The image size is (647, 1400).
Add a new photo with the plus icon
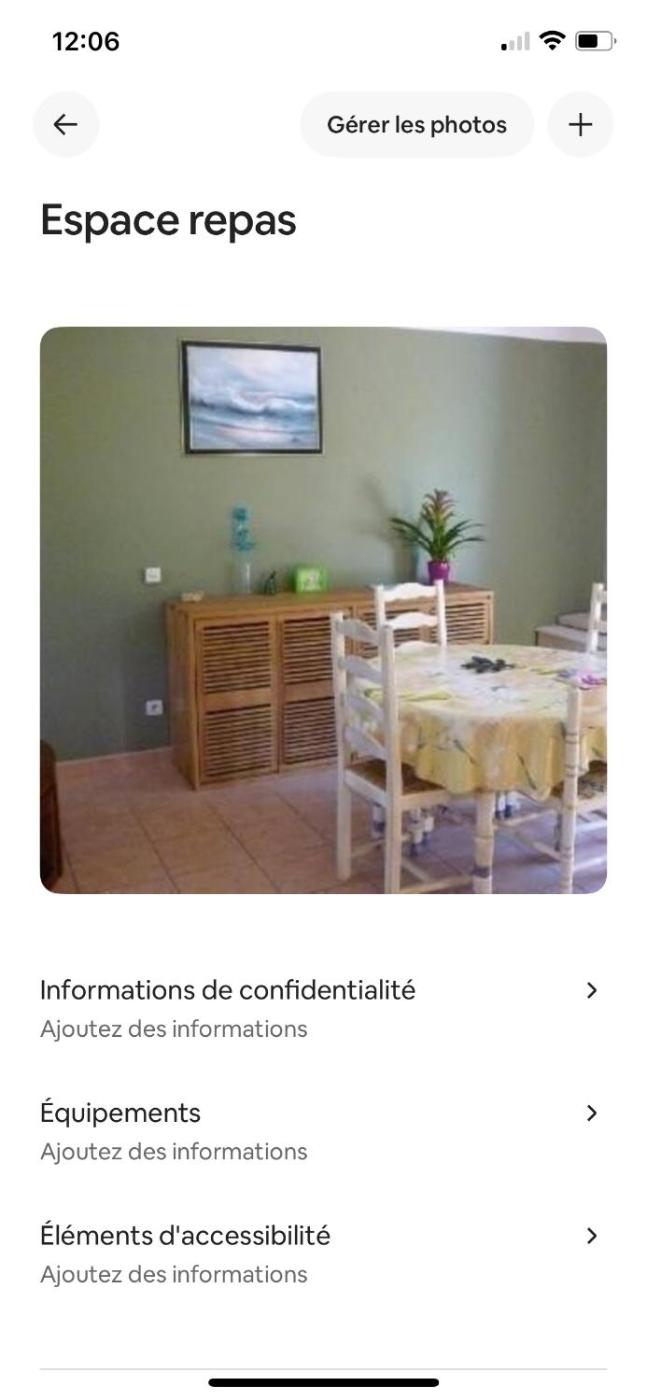point(580,125)
